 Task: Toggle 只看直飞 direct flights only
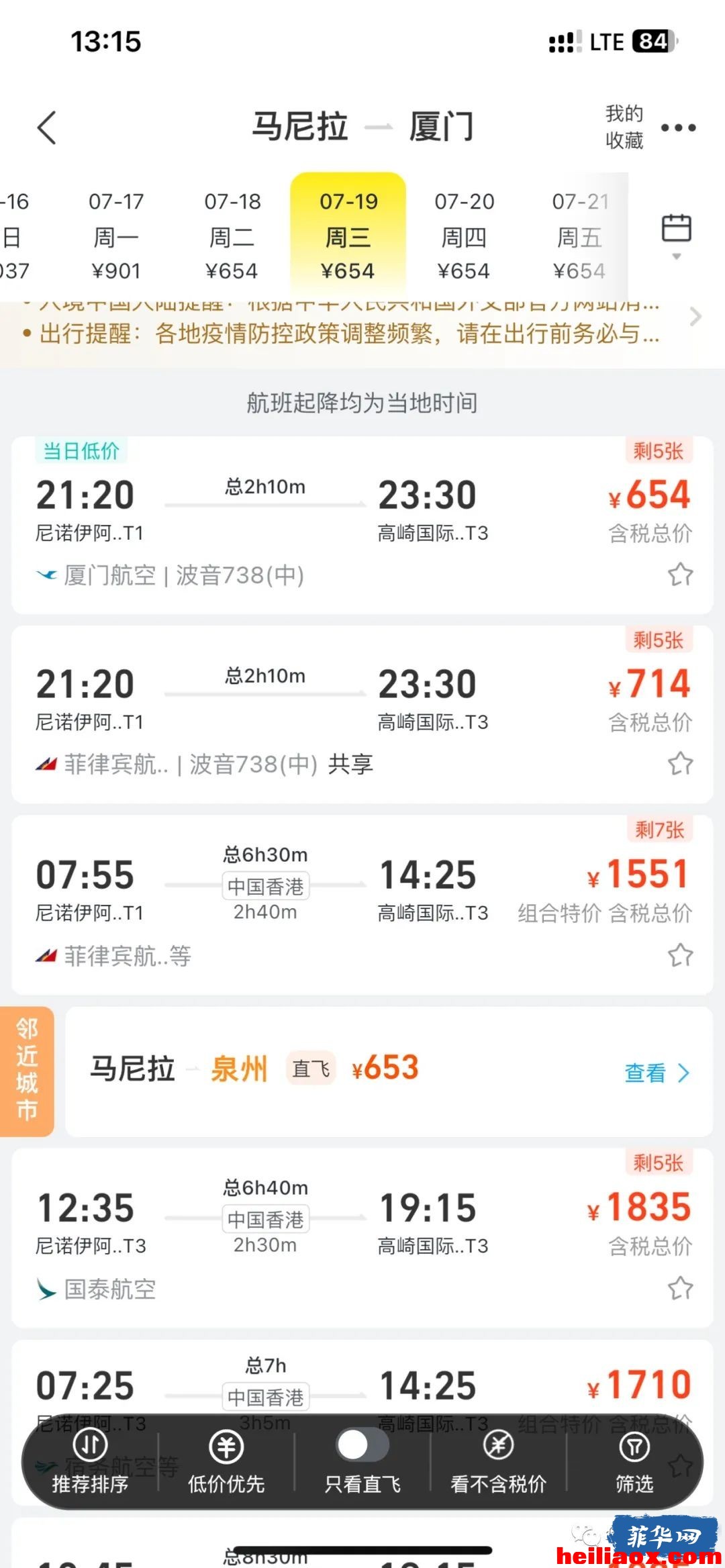click(362, 1461)
